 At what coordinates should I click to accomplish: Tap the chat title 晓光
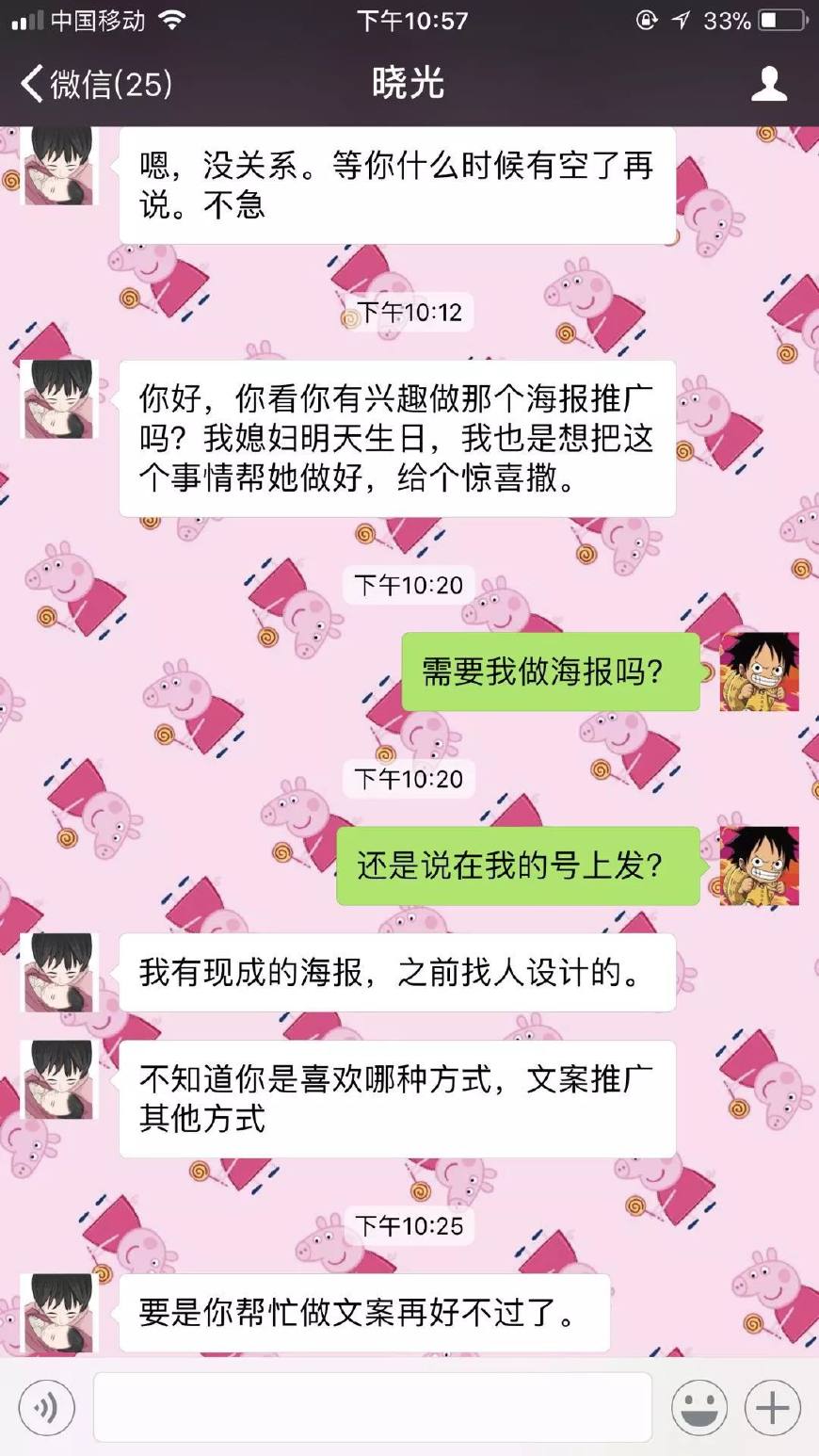pos(409,85)
